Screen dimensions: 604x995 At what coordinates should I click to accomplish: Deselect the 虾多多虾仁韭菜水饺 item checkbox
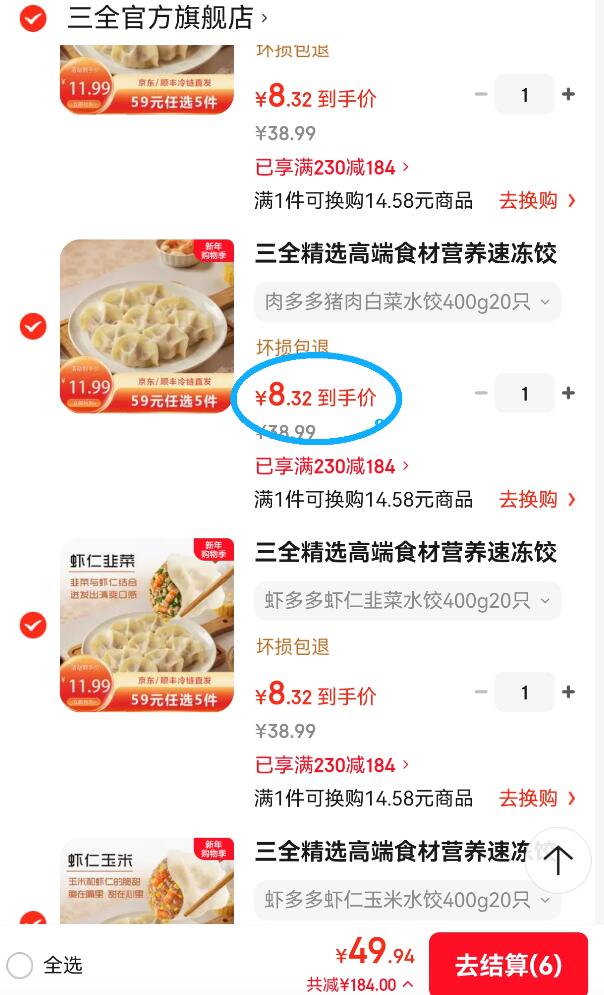tap(33, 625)
